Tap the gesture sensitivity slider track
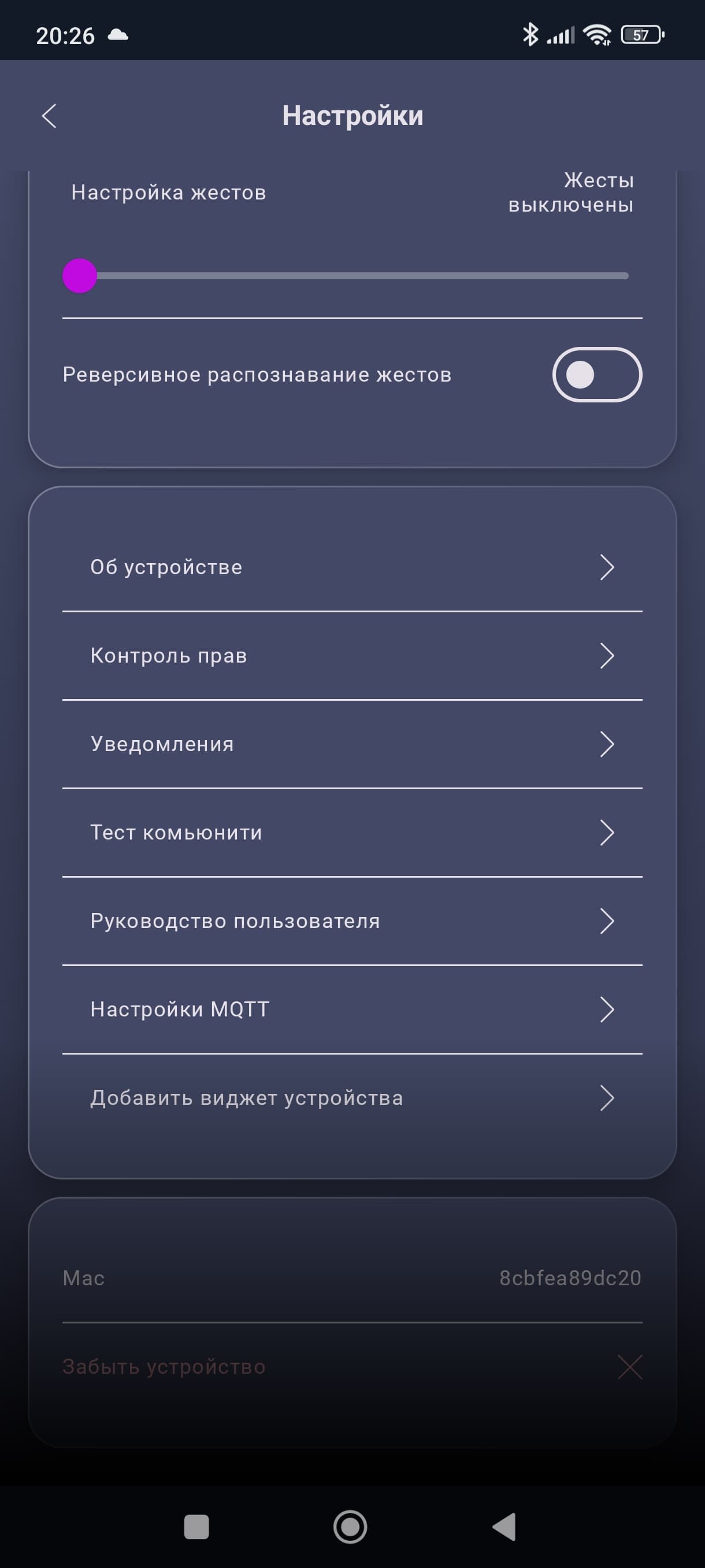 pyautogui.click(x=353, y=276)
